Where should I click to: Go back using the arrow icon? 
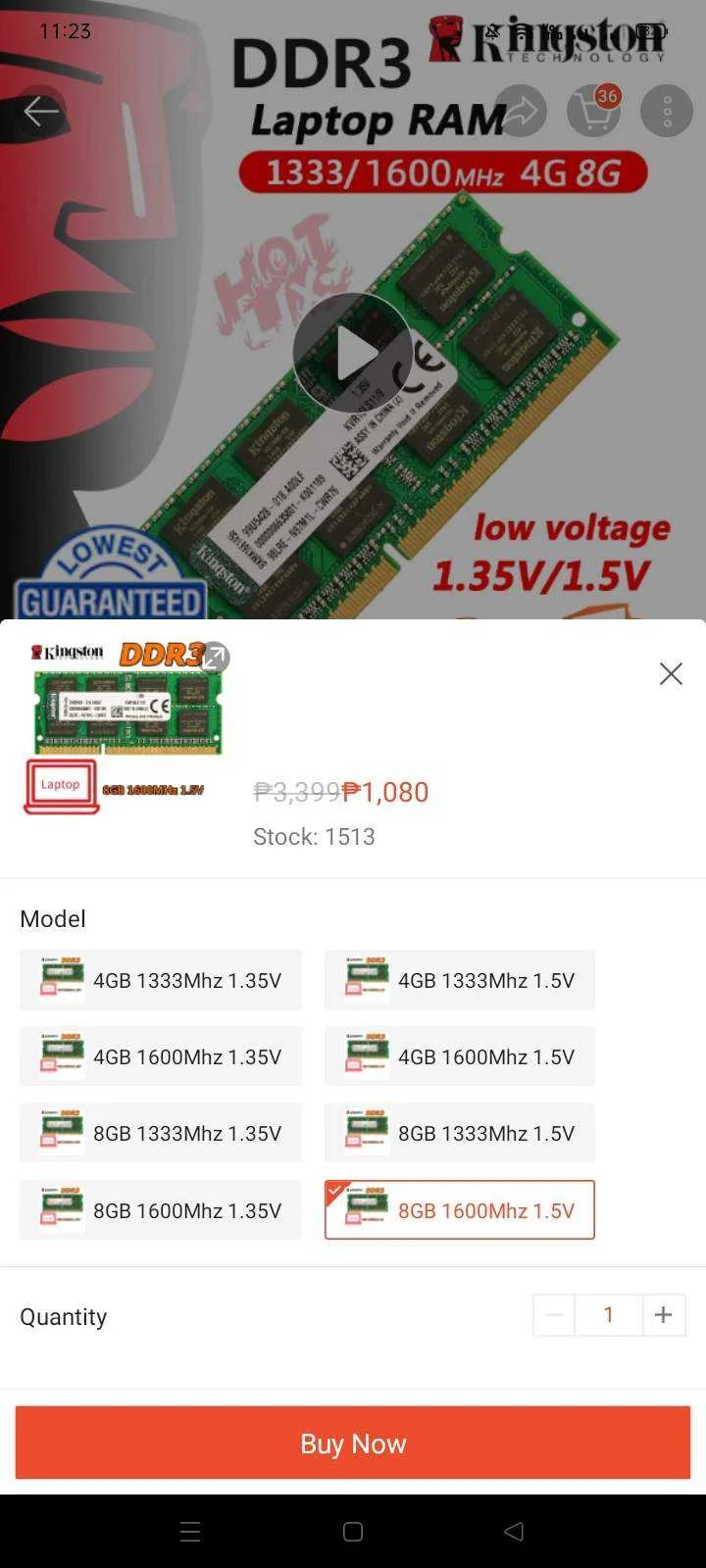[x=41, y=112]
